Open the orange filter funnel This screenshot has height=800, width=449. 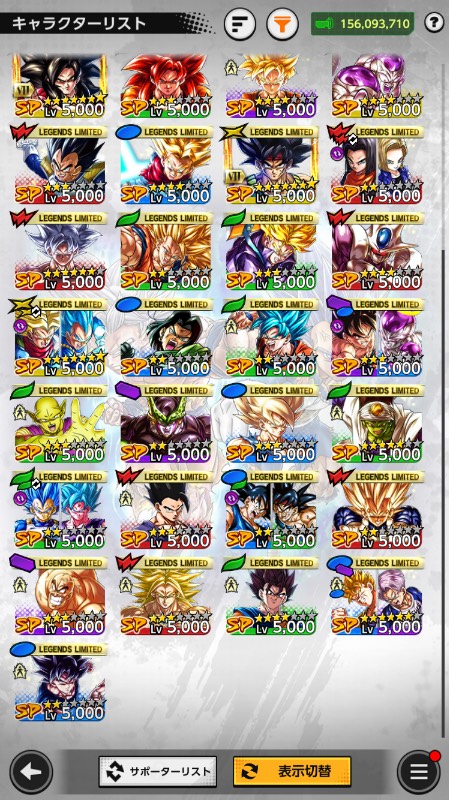click(283, 24)
